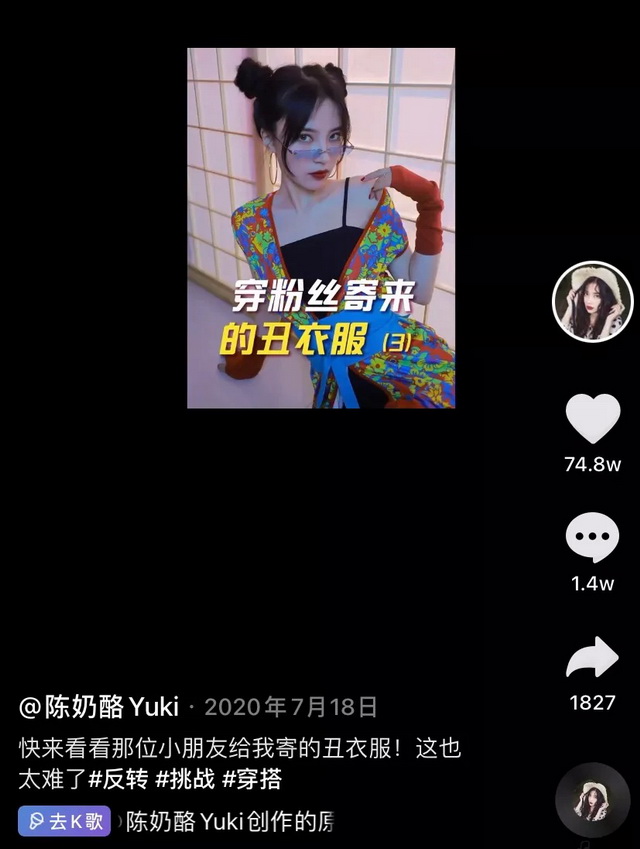The width and height of the screenshot is (640, 849).
Task: Open the spinning music disc
Action: point(592,800)
